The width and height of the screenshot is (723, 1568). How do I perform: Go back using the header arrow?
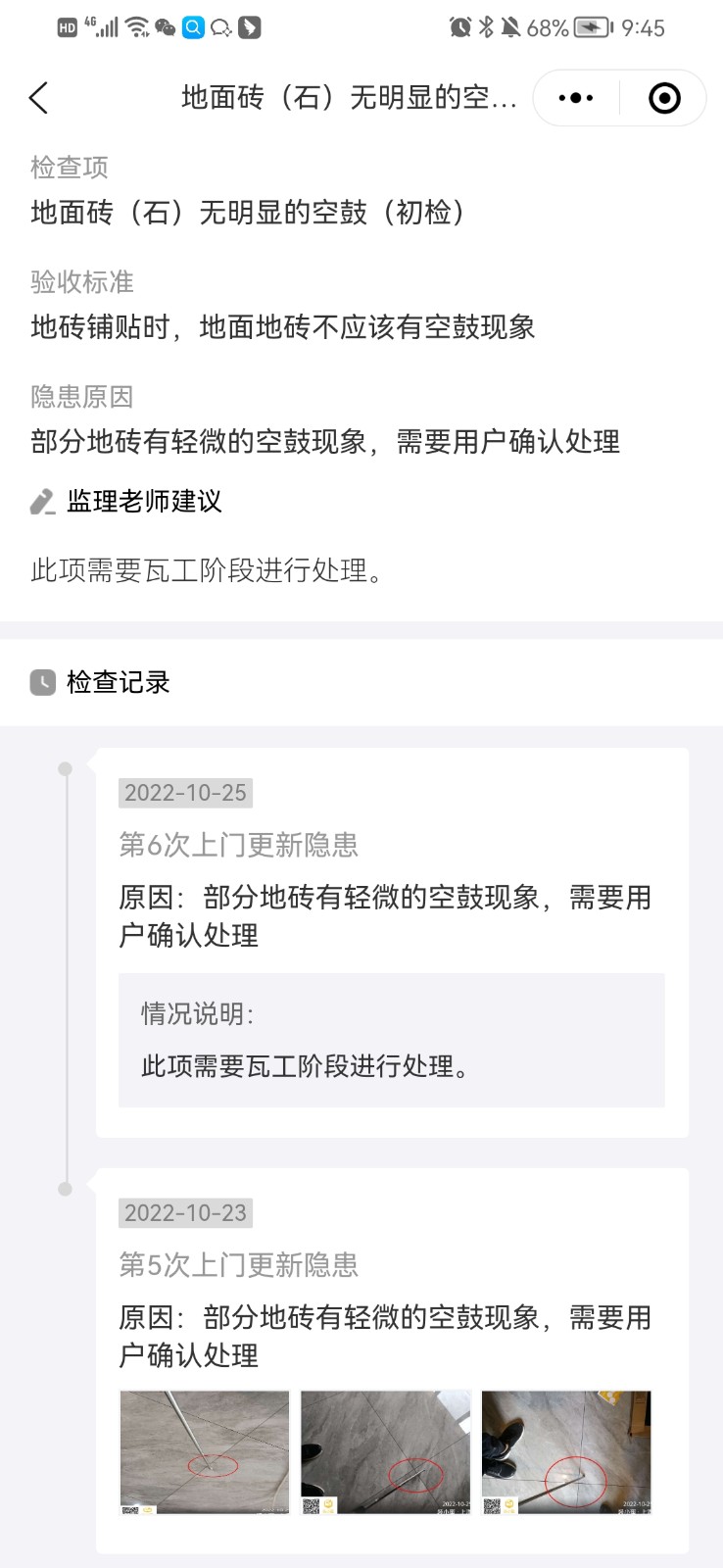[39, 98]
